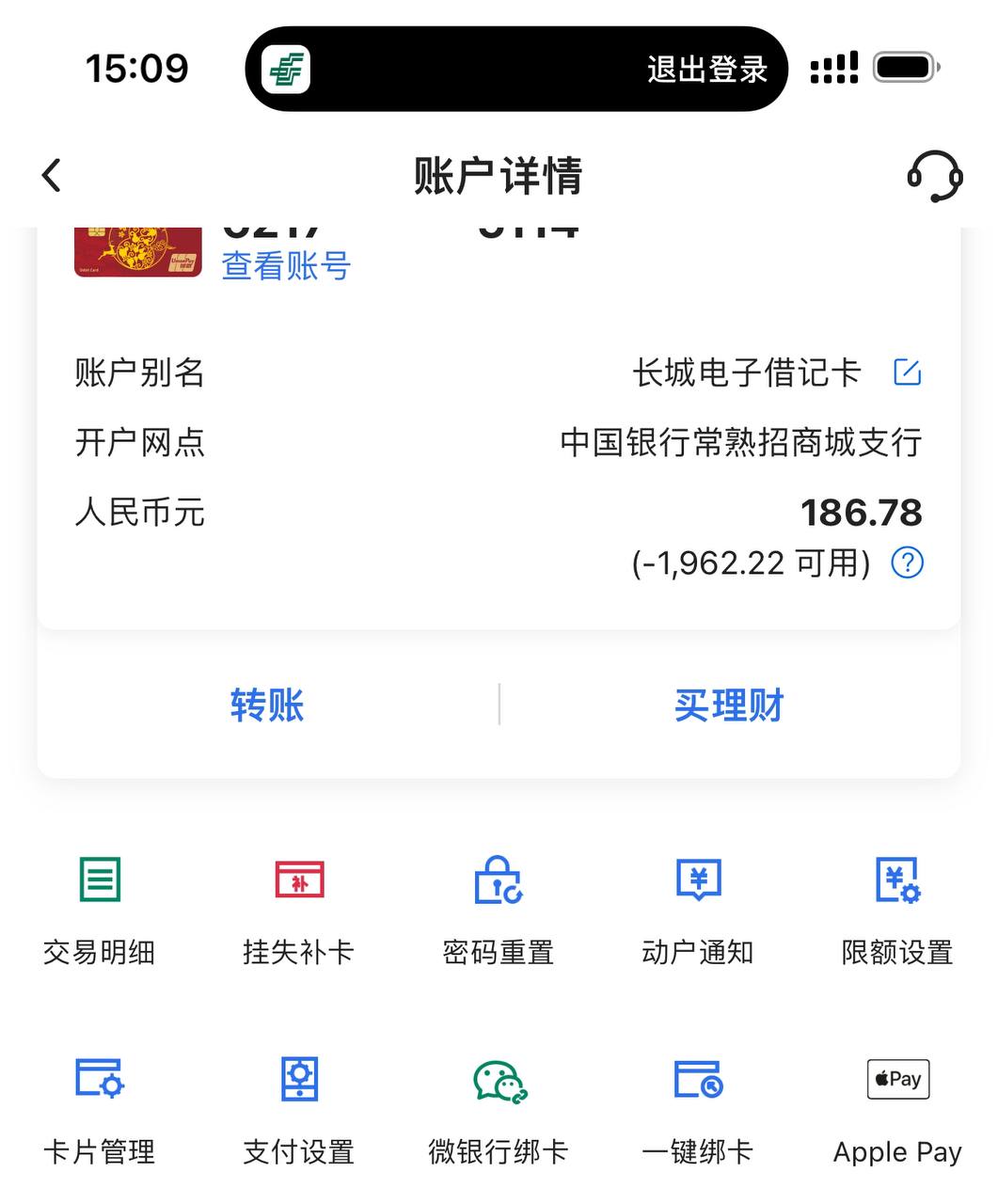This screenshot has height=1204, width=998.
Task: Edit the account alias 长城电子借记卡
Action: click(907, 372)
